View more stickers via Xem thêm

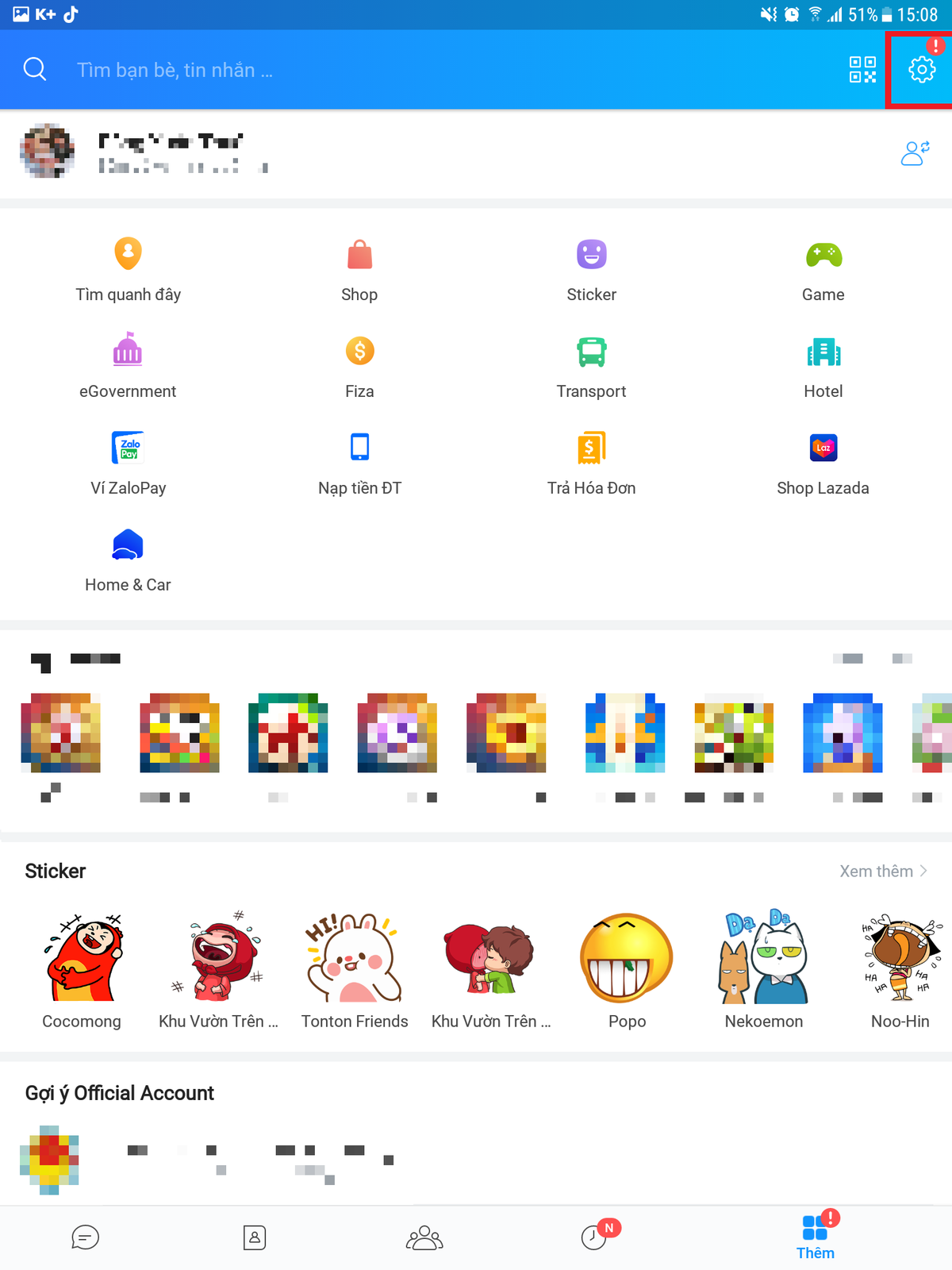(882, 871)
